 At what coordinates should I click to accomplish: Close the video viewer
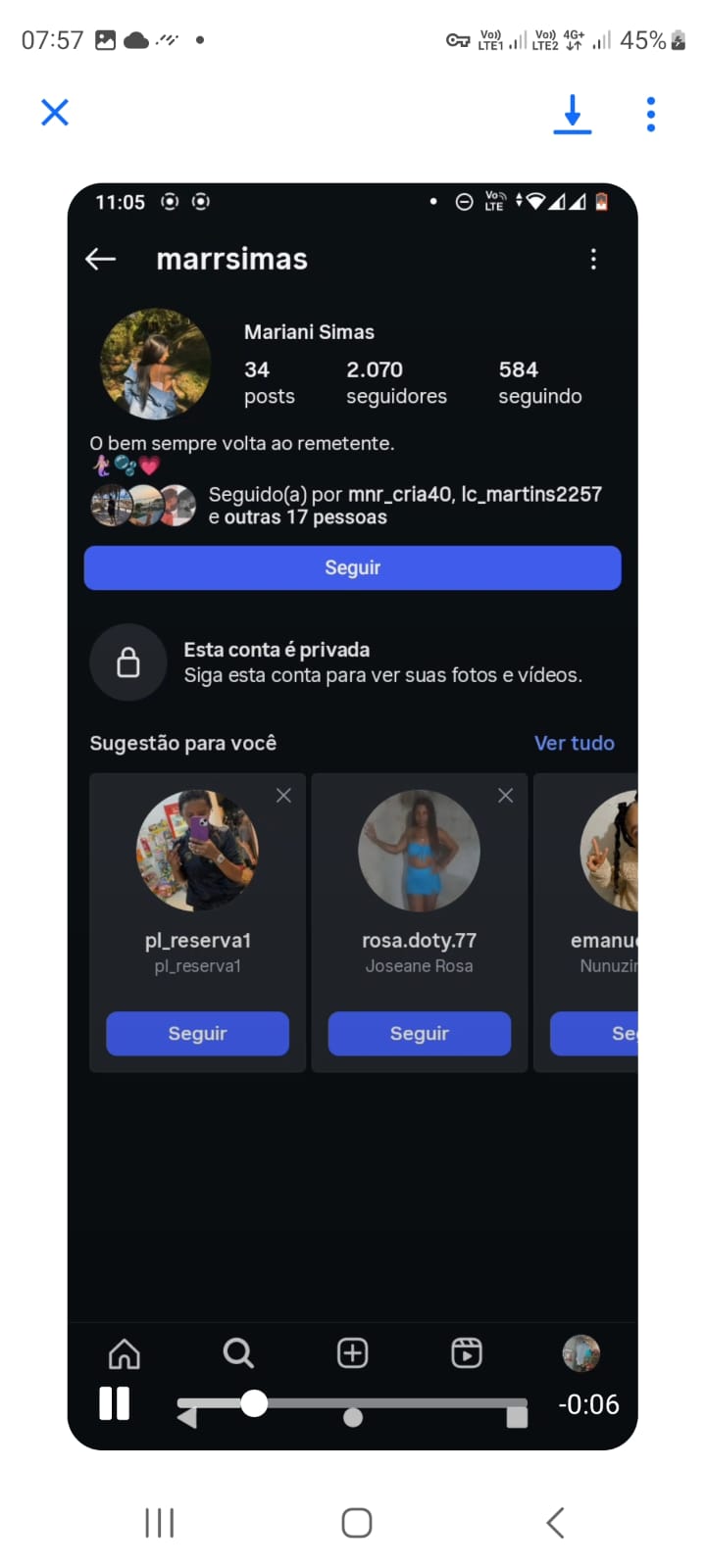(x=55, y=113)
